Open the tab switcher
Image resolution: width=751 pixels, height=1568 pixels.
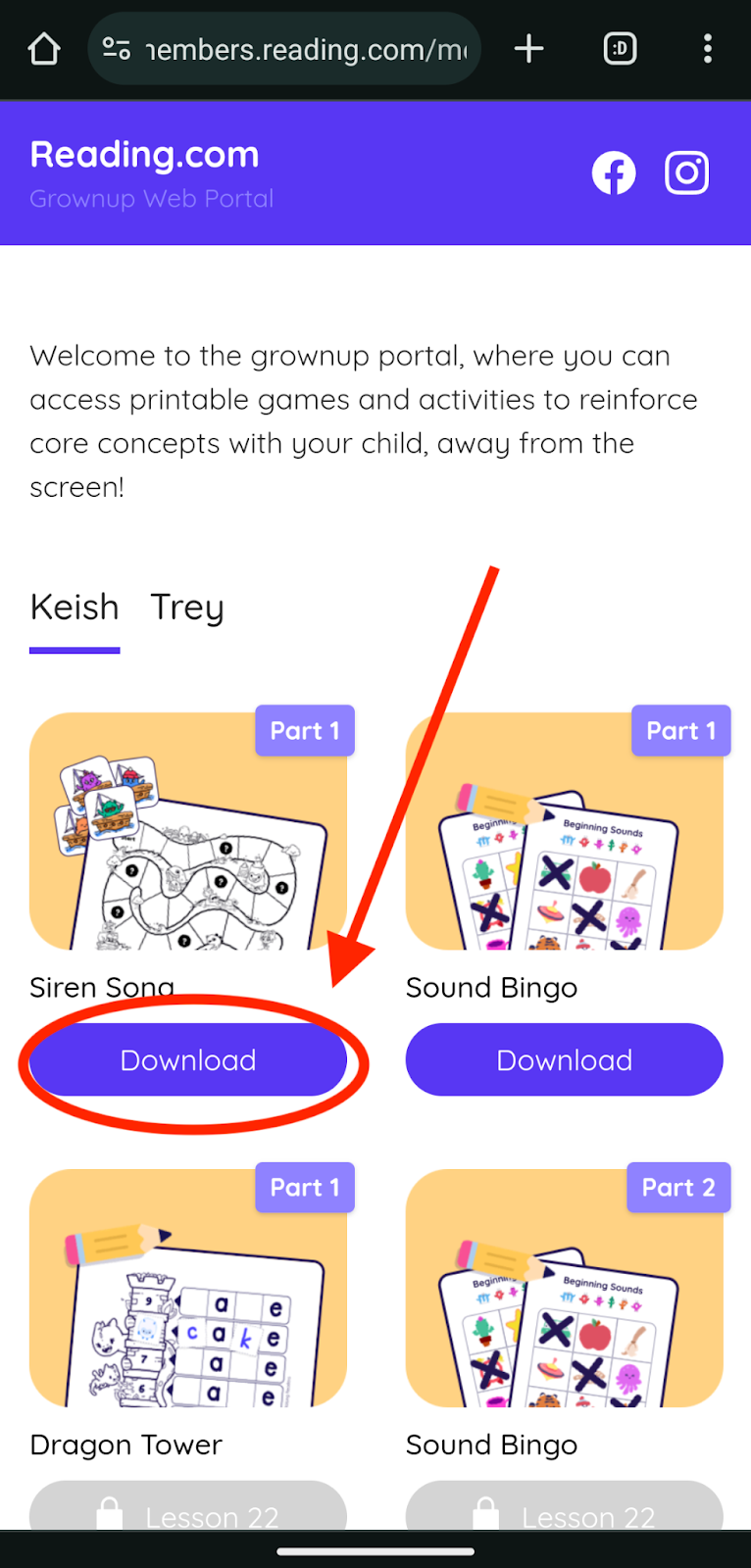click(620, 49)
